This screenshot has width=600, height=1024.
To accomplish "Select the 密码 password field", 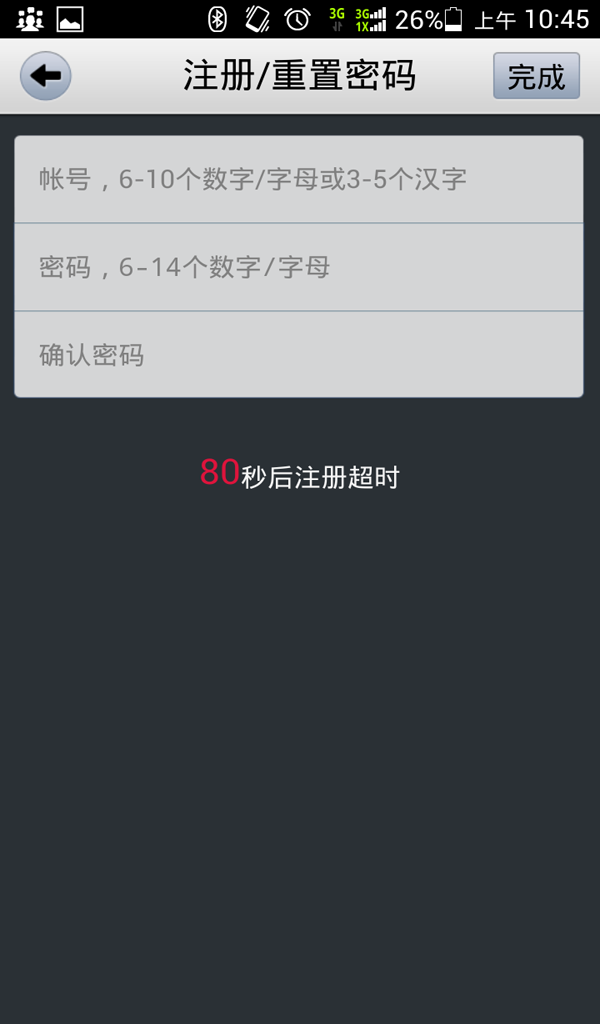I will pyautogui.click(x=298, y=267).
